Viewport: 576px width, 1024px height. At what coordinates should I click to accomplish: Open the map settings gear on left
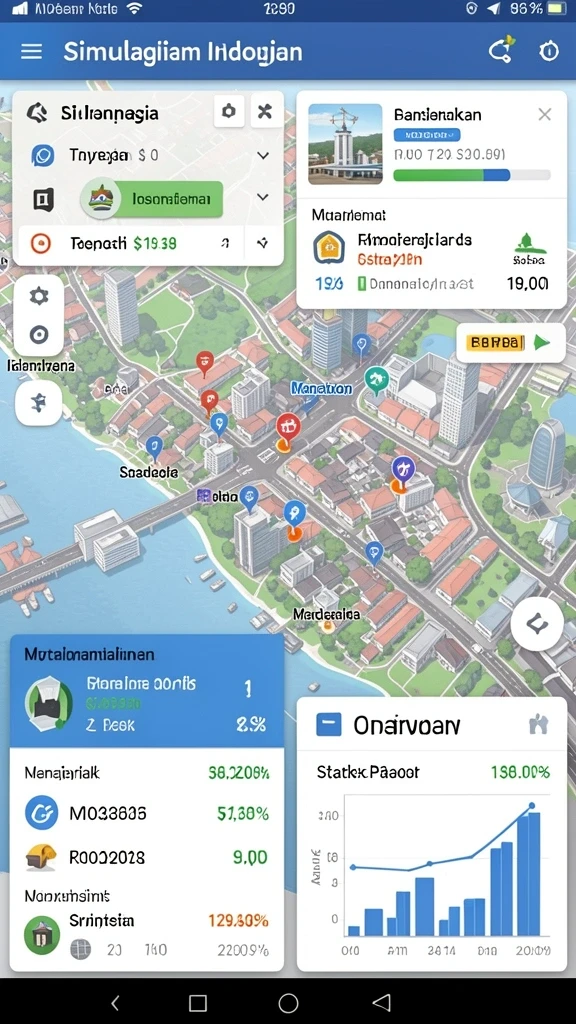39,296
